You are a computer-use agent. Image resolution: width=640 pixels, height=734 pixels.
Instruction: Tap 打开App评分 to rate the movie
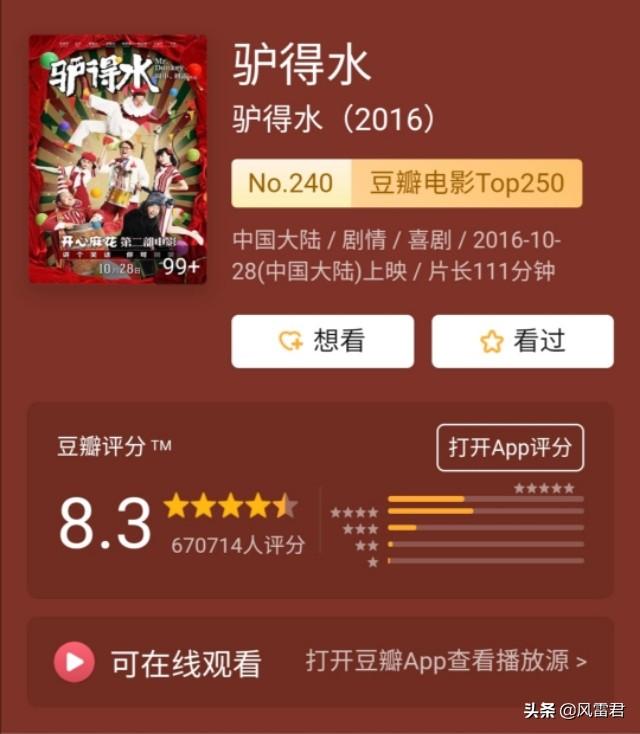510,447
